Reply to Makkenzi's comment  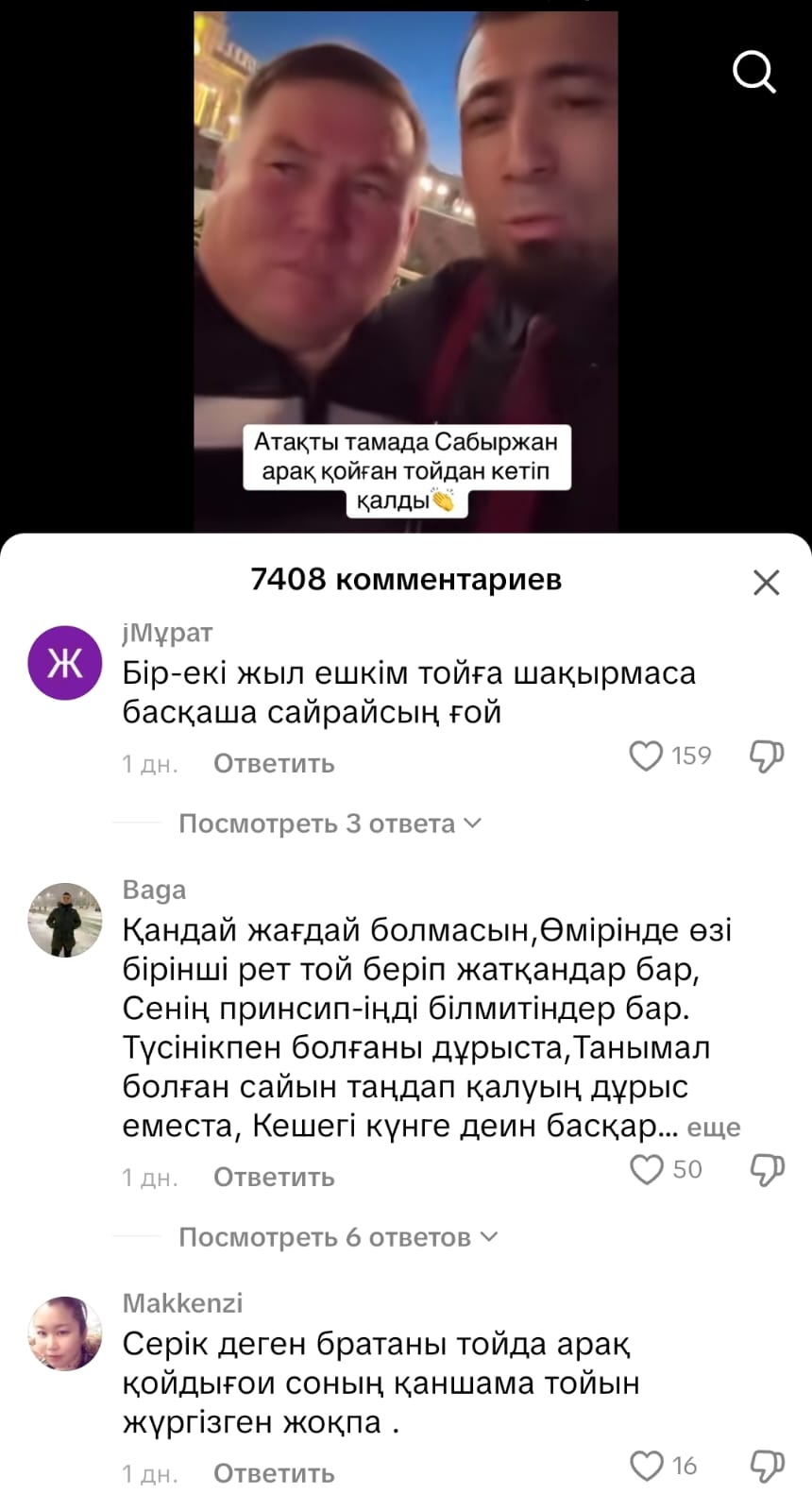point(274,1473)
